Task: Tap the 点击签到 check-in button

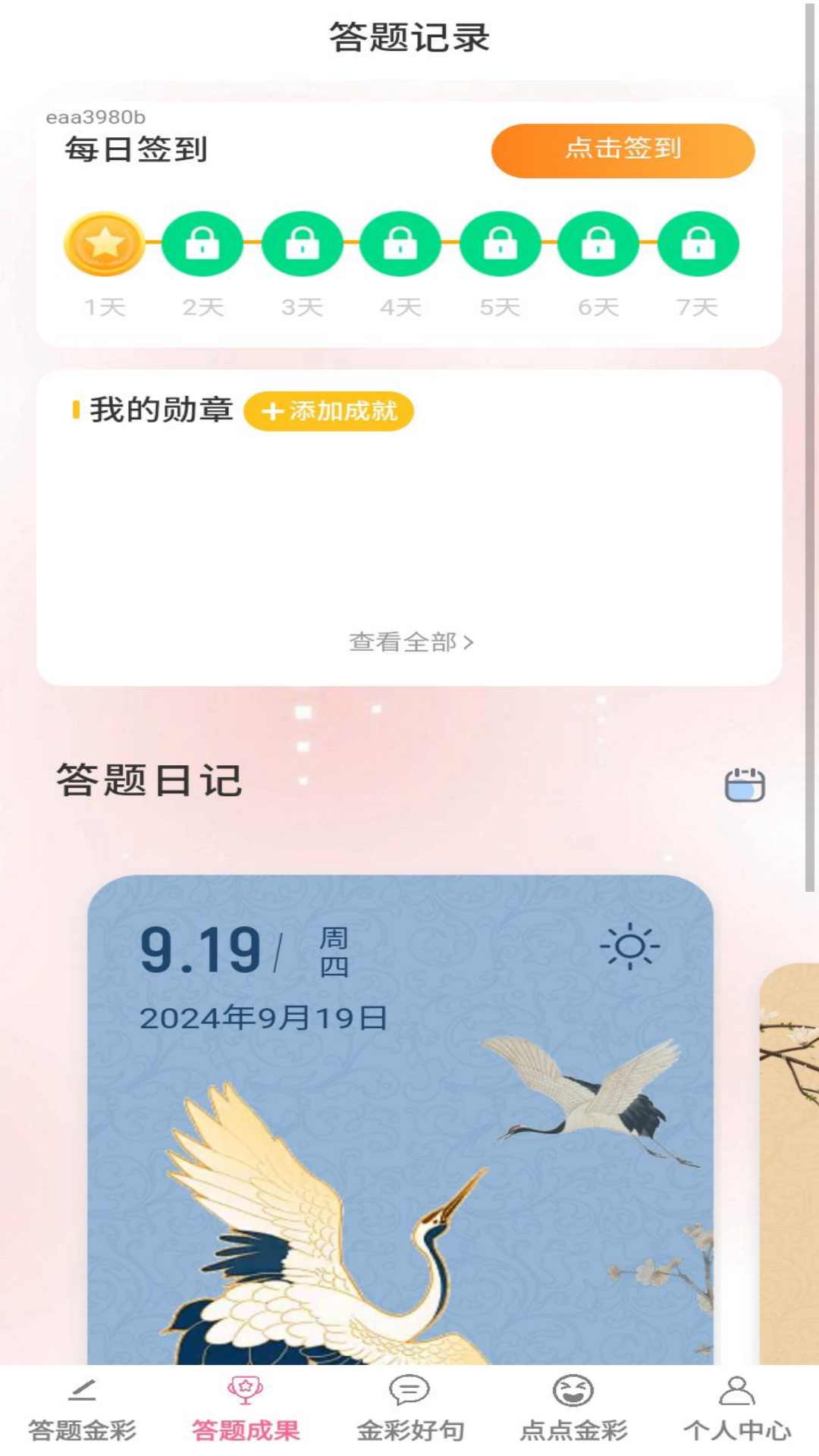Action: 623,150
